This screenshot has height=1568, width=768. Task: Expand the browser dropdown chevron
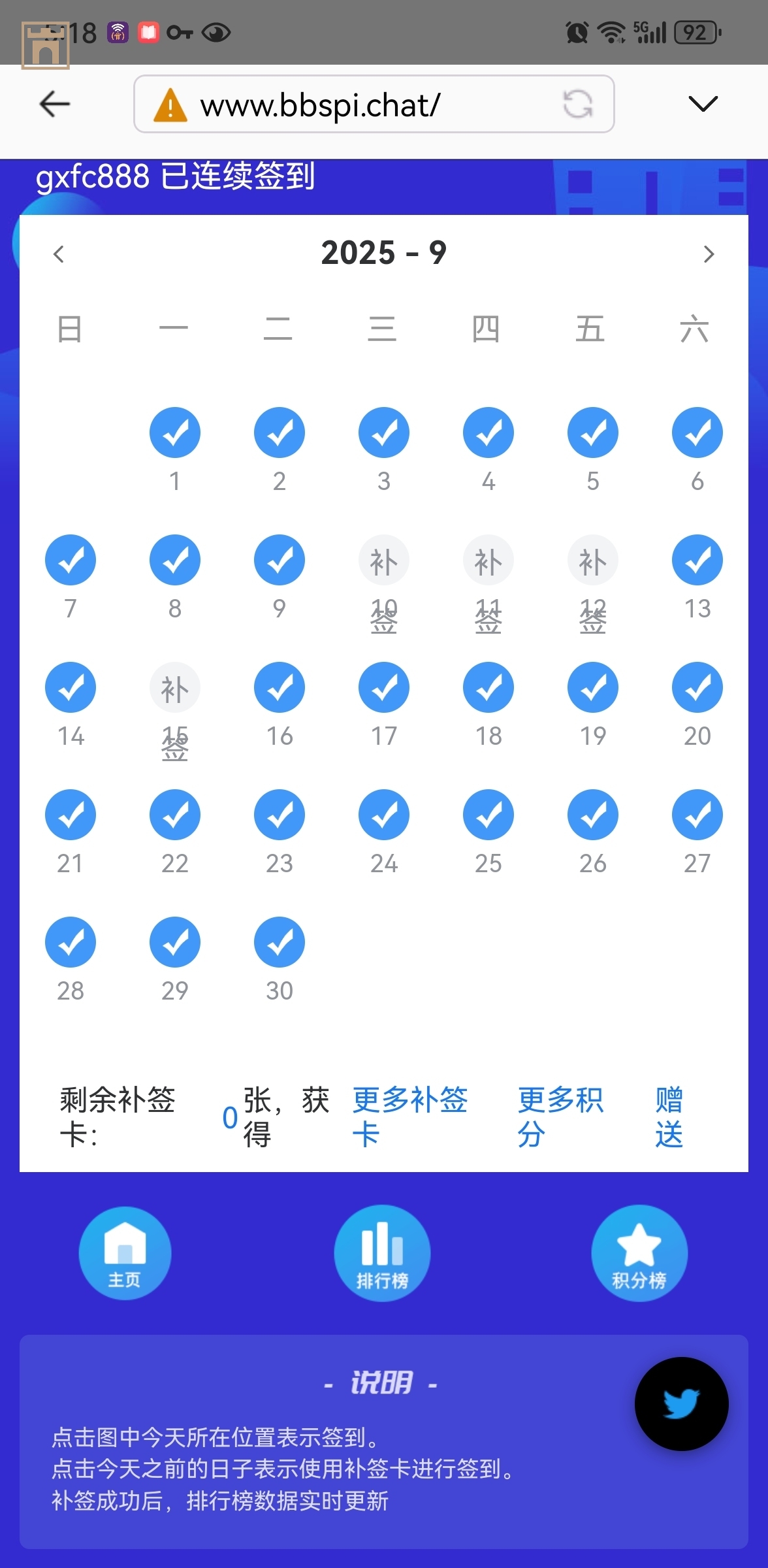[x=703, y=104]
